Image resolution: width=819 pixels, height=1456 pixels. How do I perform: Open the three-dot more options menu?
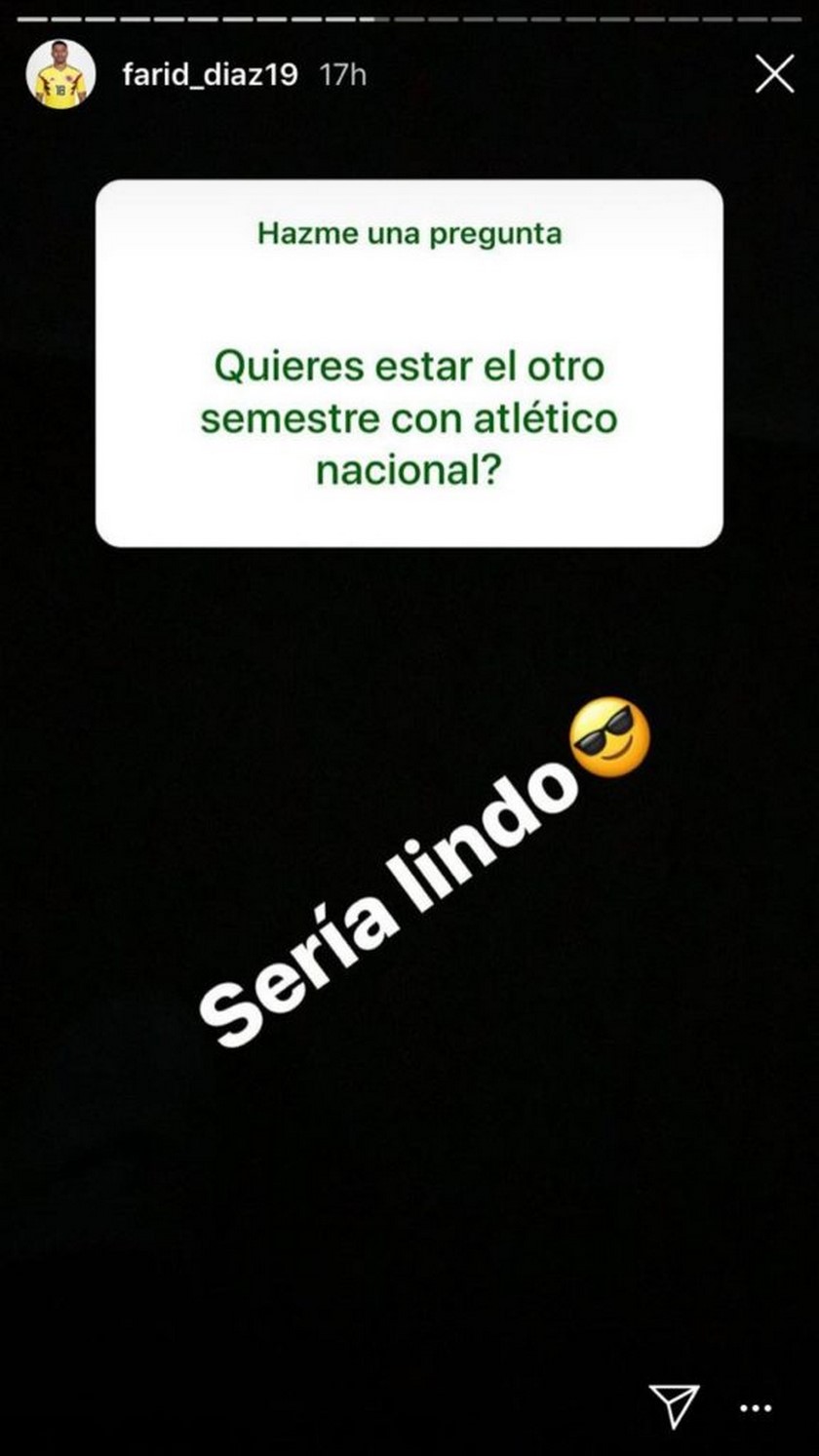[756, 1407]
